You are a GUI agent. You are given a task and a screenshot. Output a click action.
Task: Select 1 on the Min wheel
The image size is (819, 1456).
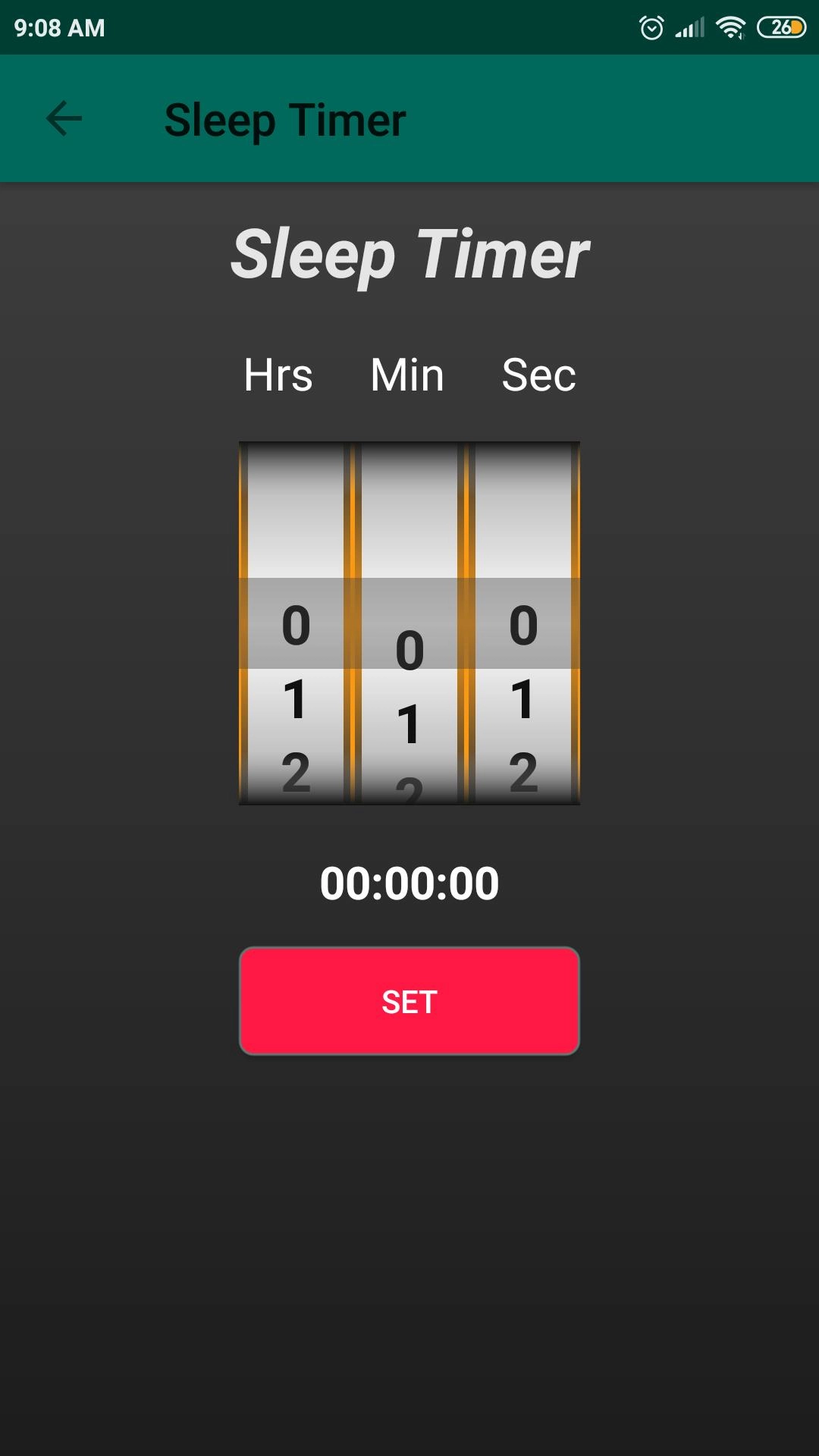coord(409,724)
